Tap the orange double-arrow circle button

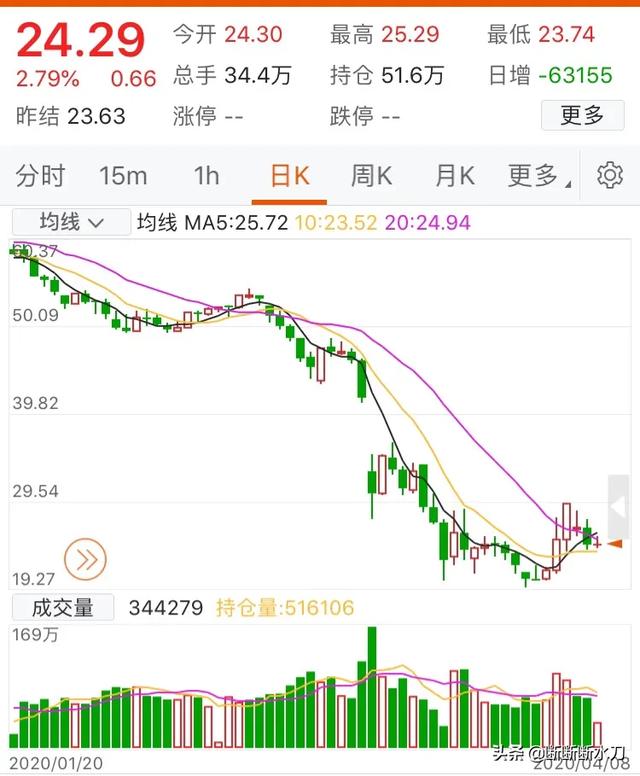(85, 560)
